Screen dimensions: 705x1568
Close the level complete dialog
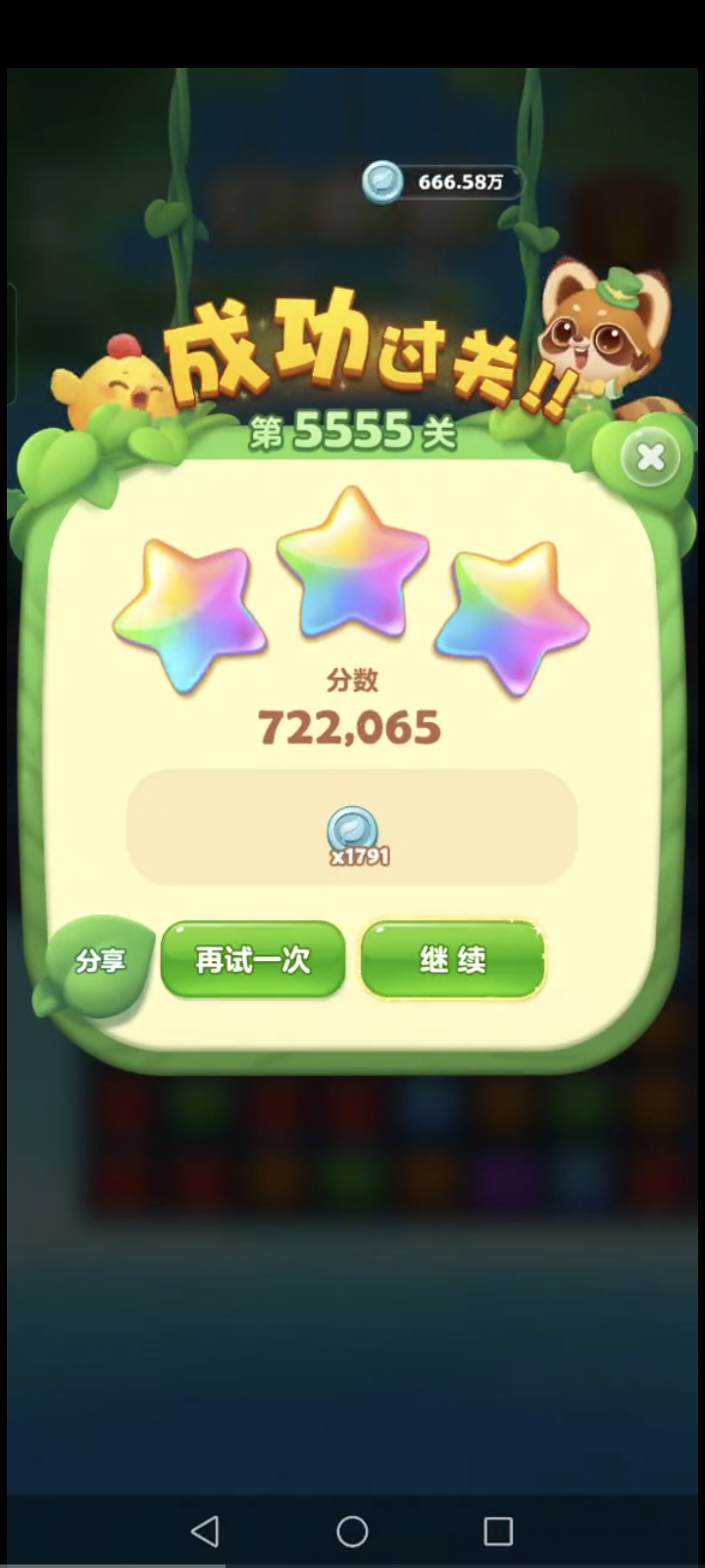(651, 456)
